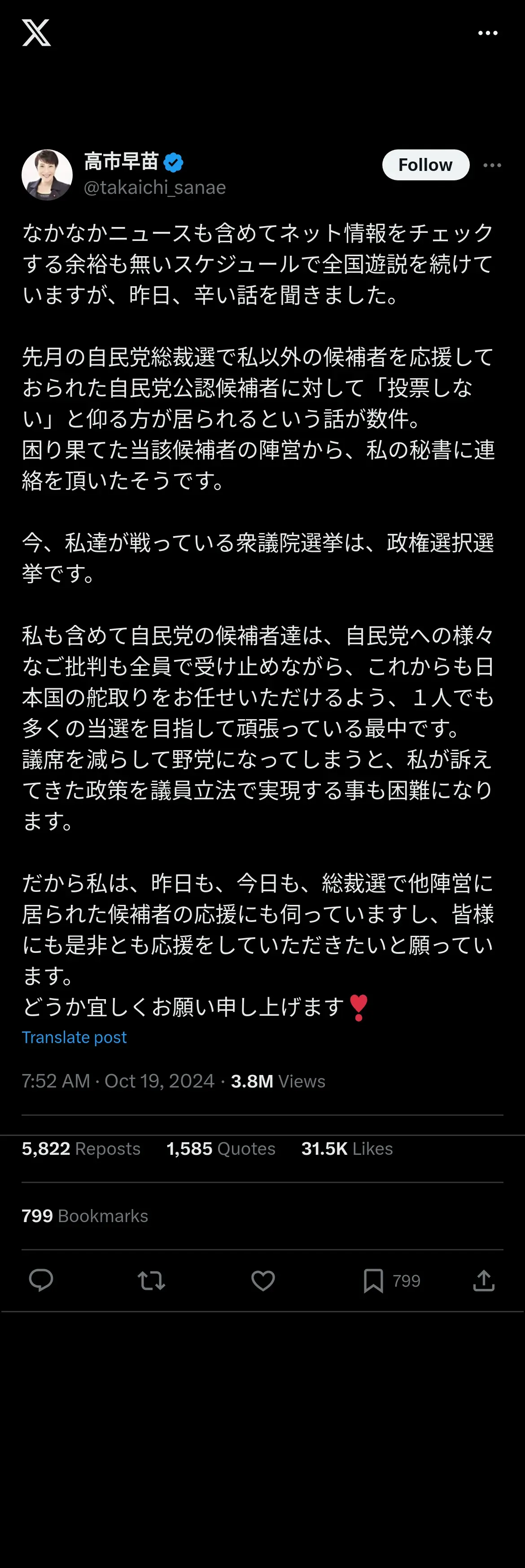View the 31.5K Likes list
525x1568 pixels.
coord(347,1149)
